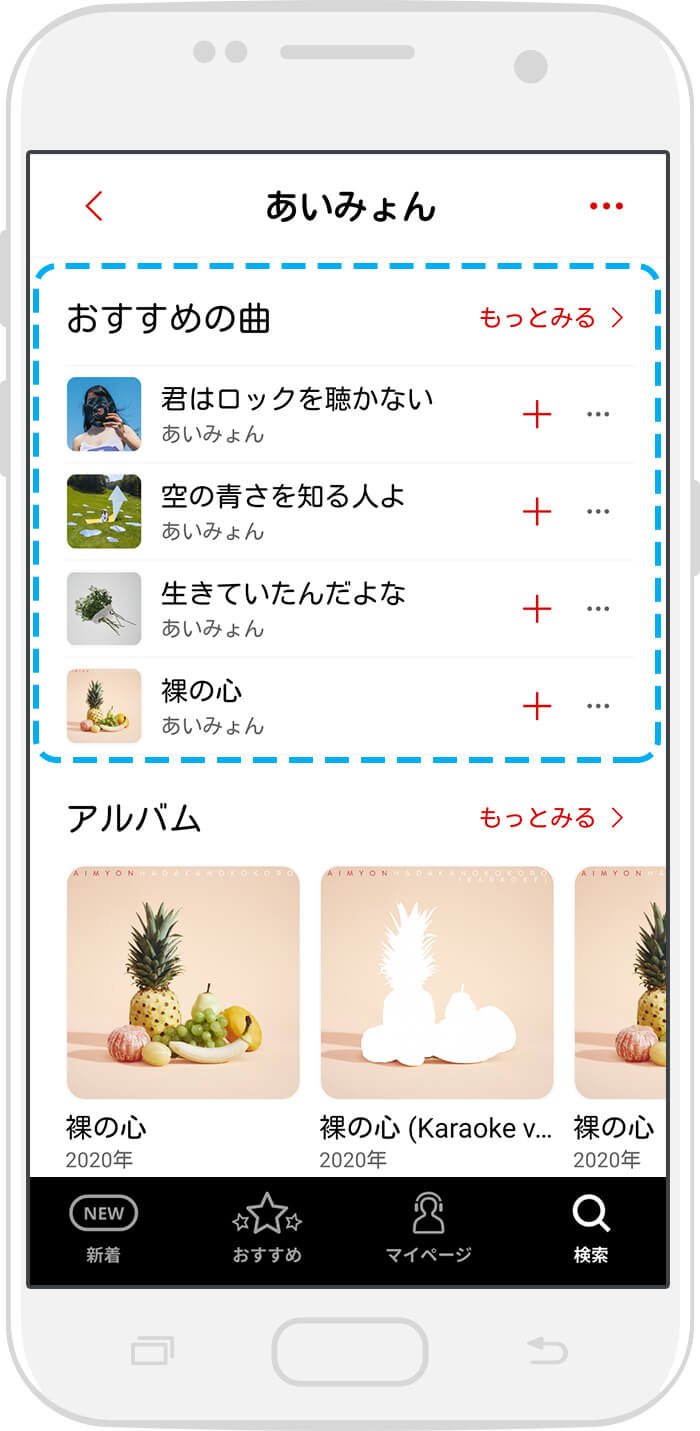Add 生きていたんだよな with the plus icon
Viewport: 700px width, 1431px height.
pyautogui.click(x=537, y=608)
